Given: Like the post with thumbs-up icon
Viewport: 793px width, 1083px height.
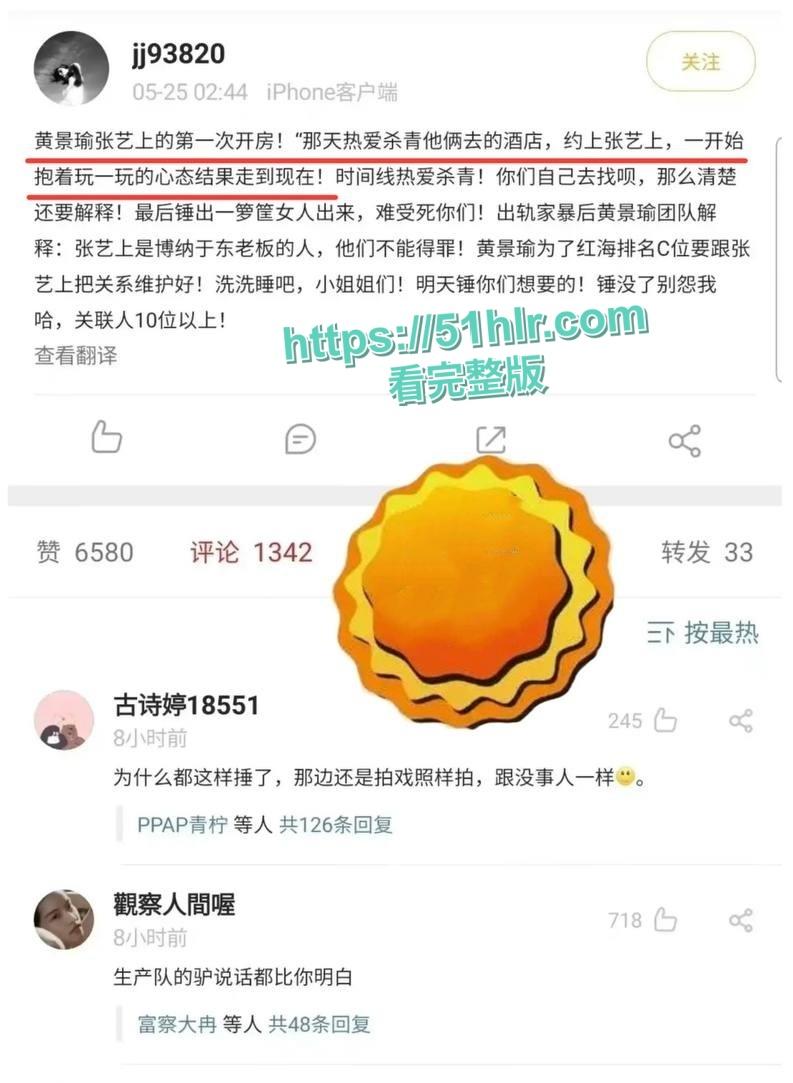Looking at the screenshot, I should 106,438.
